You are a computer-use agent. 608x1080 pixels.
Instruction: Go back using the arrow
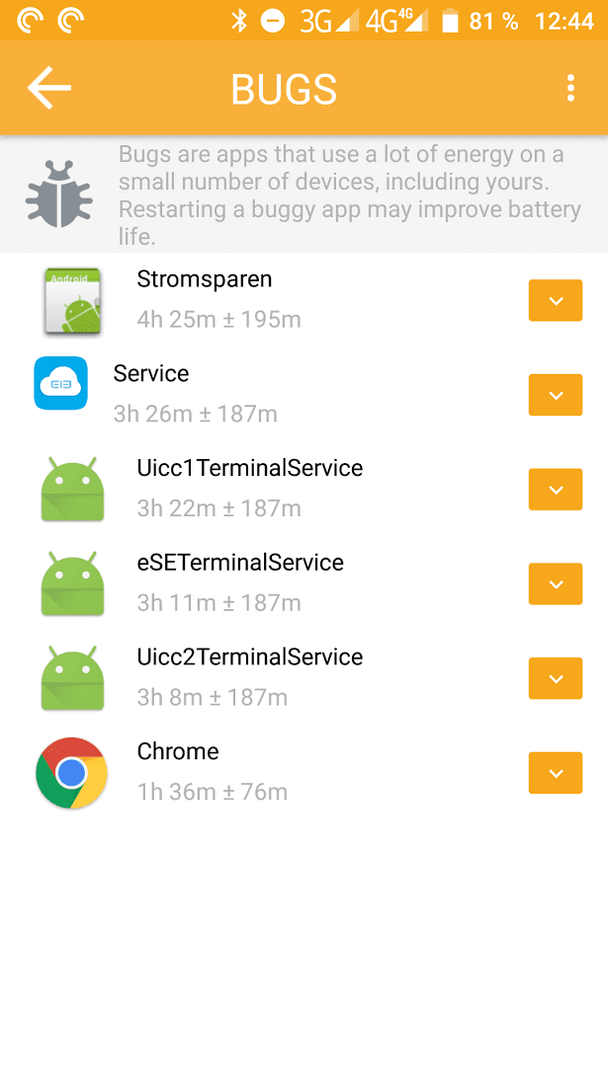click(49, 88)
